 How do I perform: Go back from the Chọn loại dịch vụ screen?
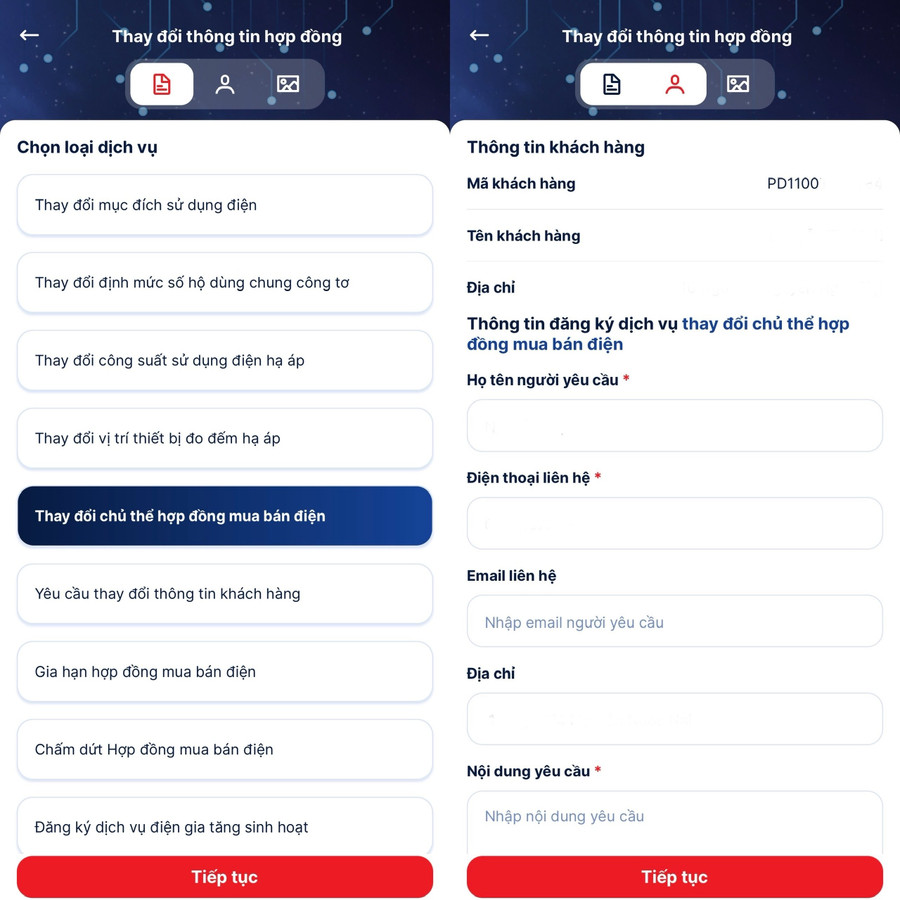click(29, 35)
